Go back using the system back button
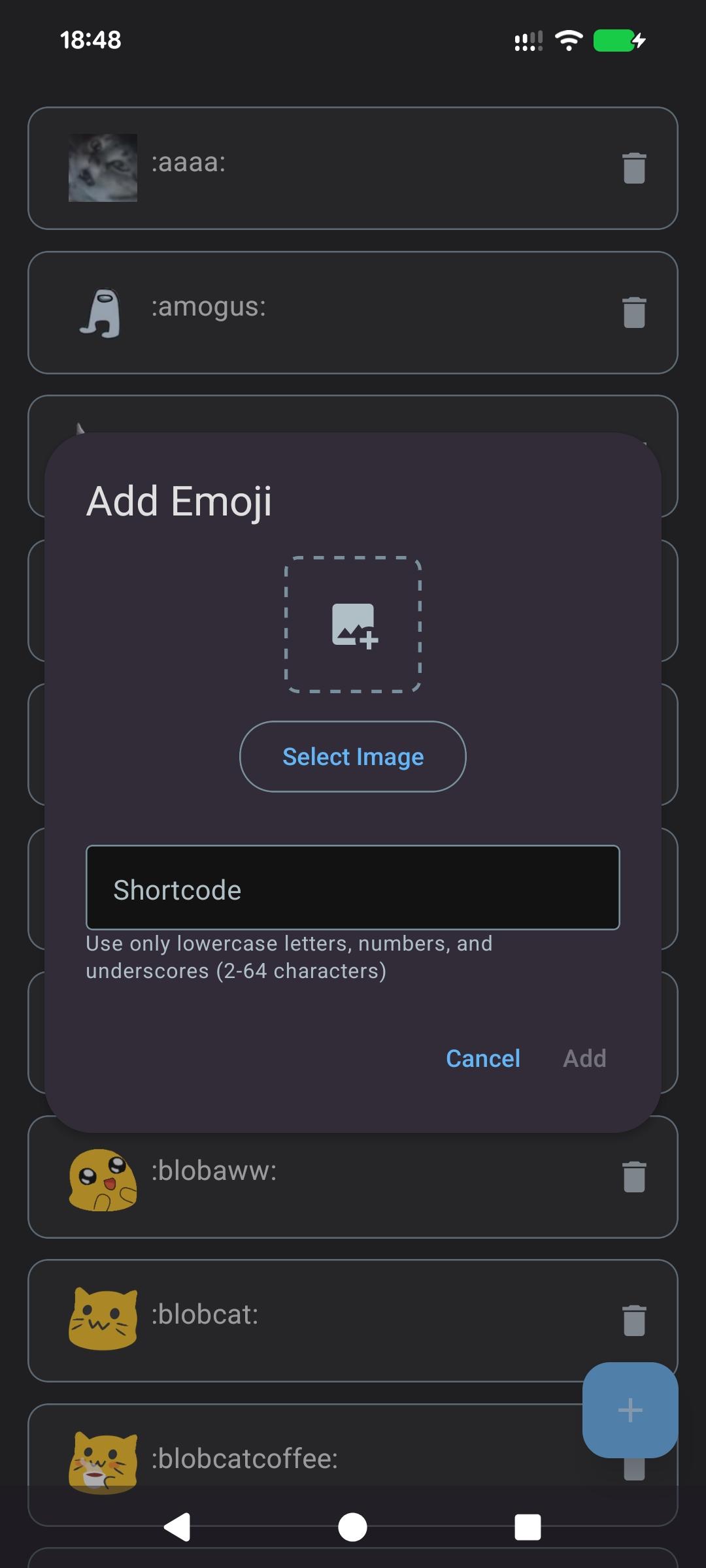706x1568 pixels. (x=177, y=1527)
